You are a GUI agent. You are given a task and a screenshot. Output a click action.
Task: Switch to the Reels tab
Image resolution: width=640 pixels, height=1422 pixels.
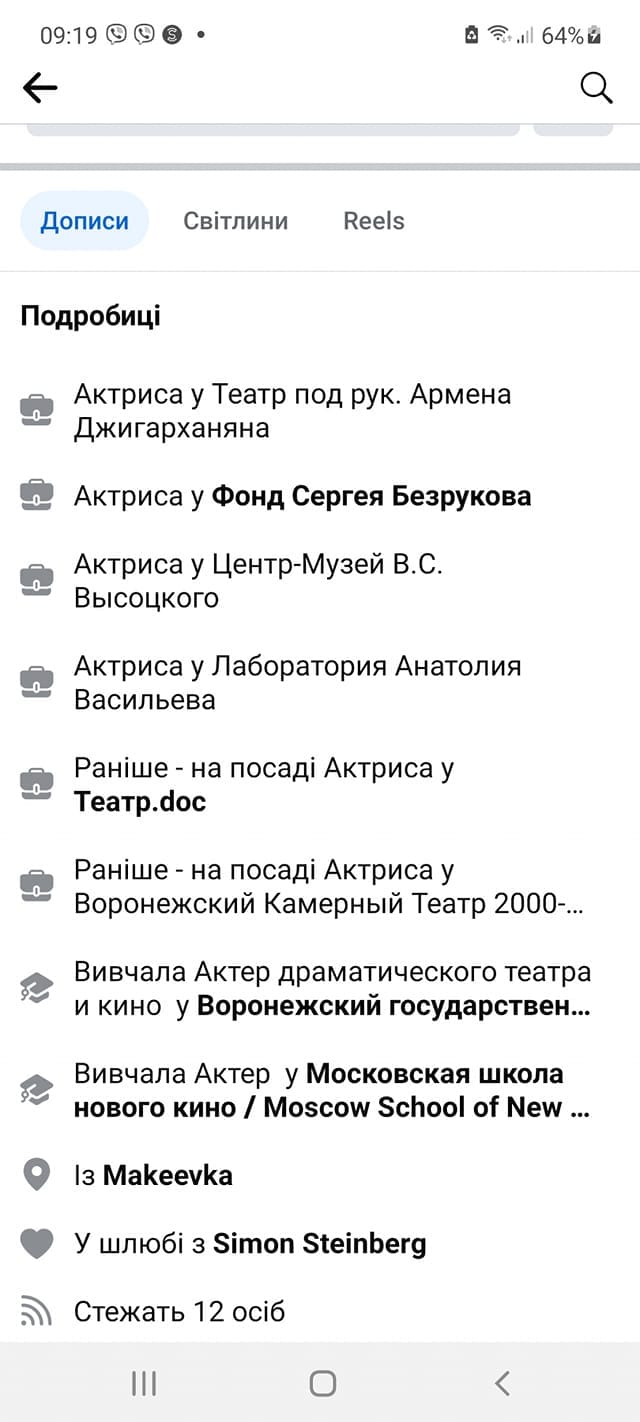pyautogui.click(x=373, y=221)
